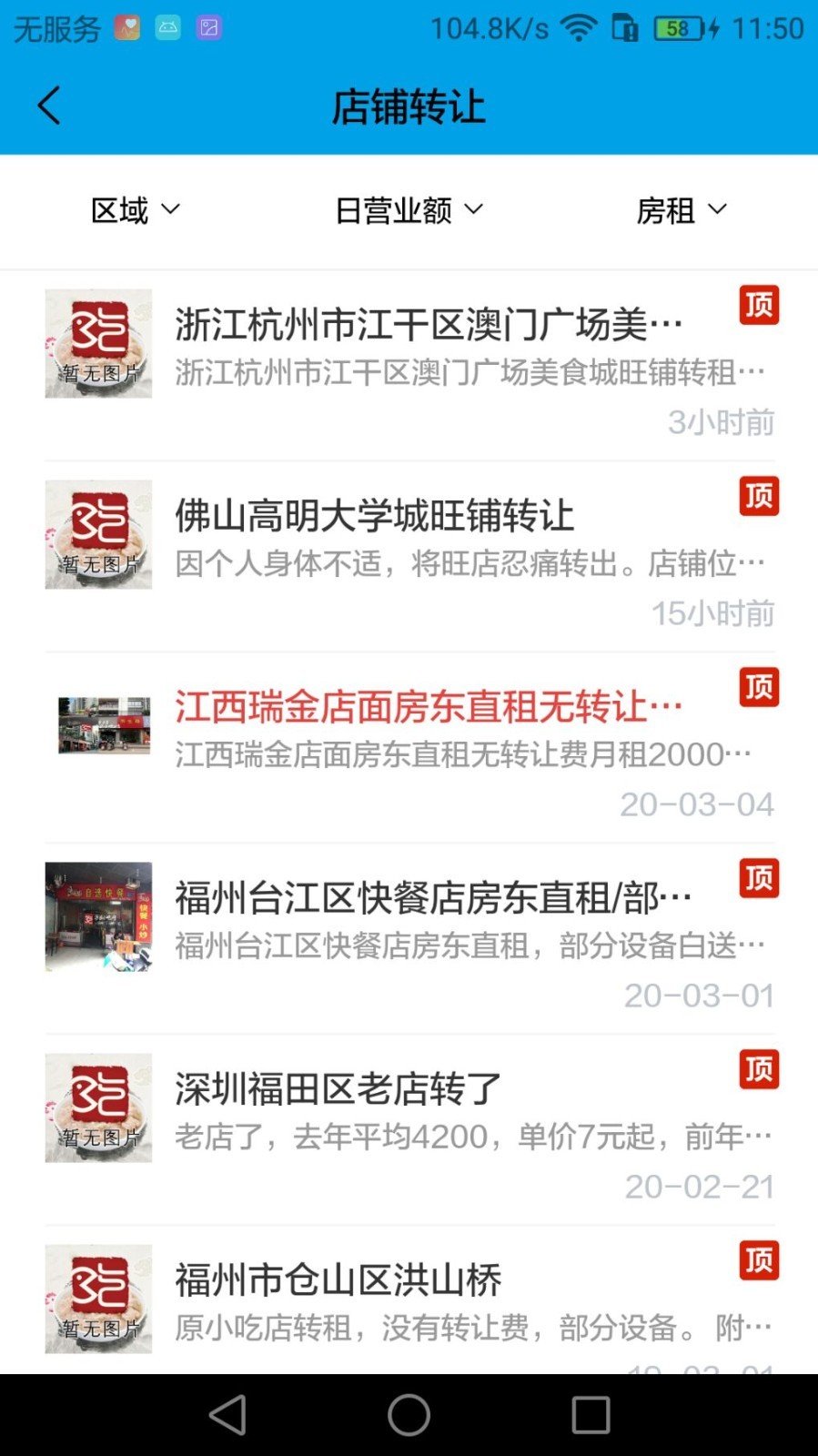
Task: Open the 区域 filter dropdown
Action: 135,210
